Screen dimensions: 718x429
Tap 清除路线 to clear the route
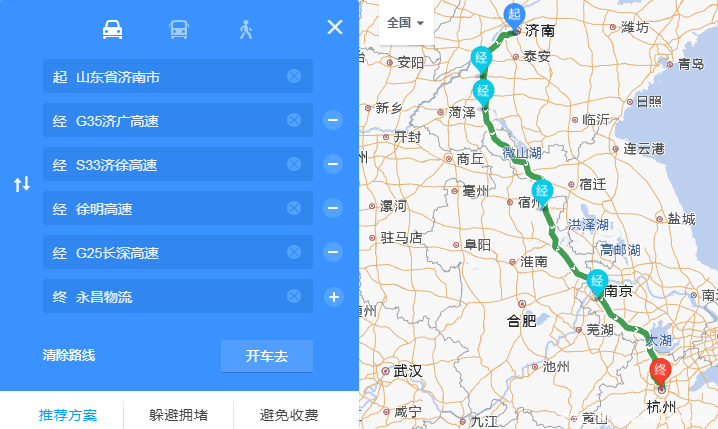pyautogui.click(x=69, y=355)
